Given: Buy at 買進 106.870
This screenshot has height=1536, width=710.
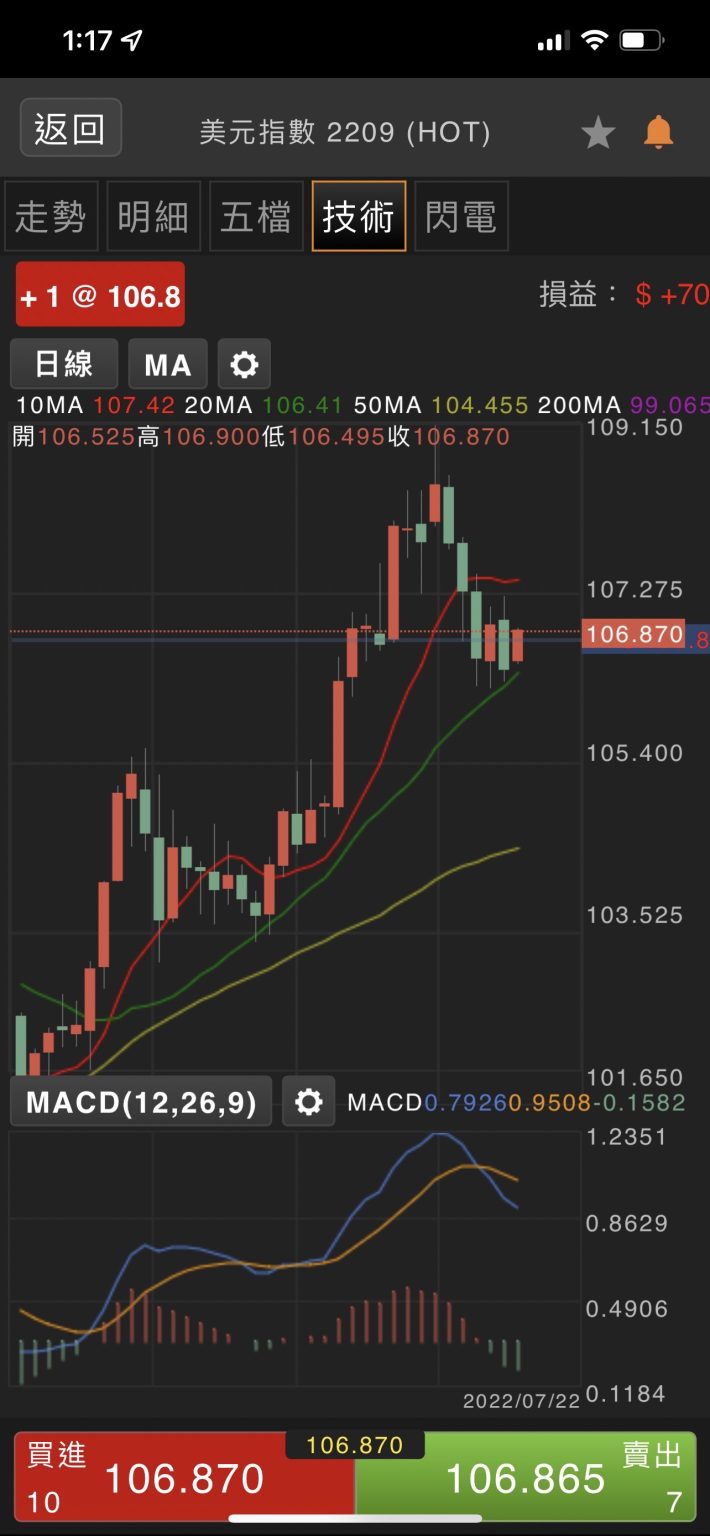Looking at the screenshot, I should pos(184,1477).
